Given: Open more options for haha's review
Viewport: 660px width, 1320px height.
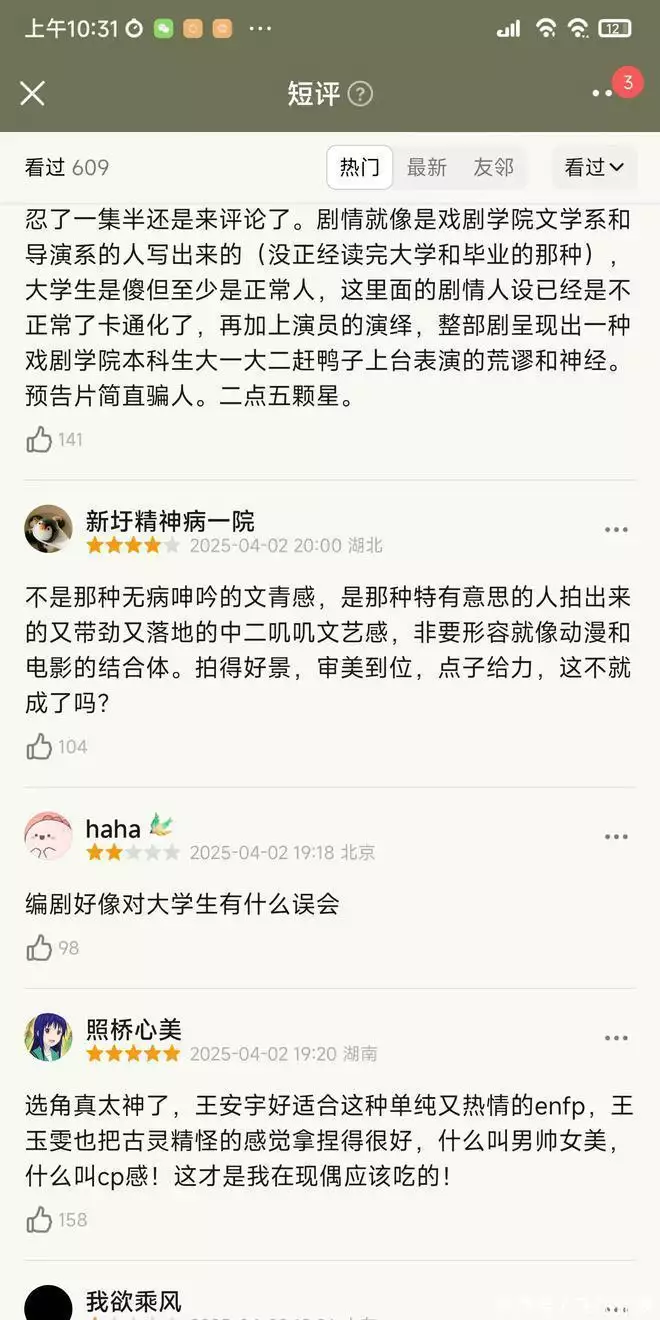Looking at the screenshot, I should (x=616, y=836).
